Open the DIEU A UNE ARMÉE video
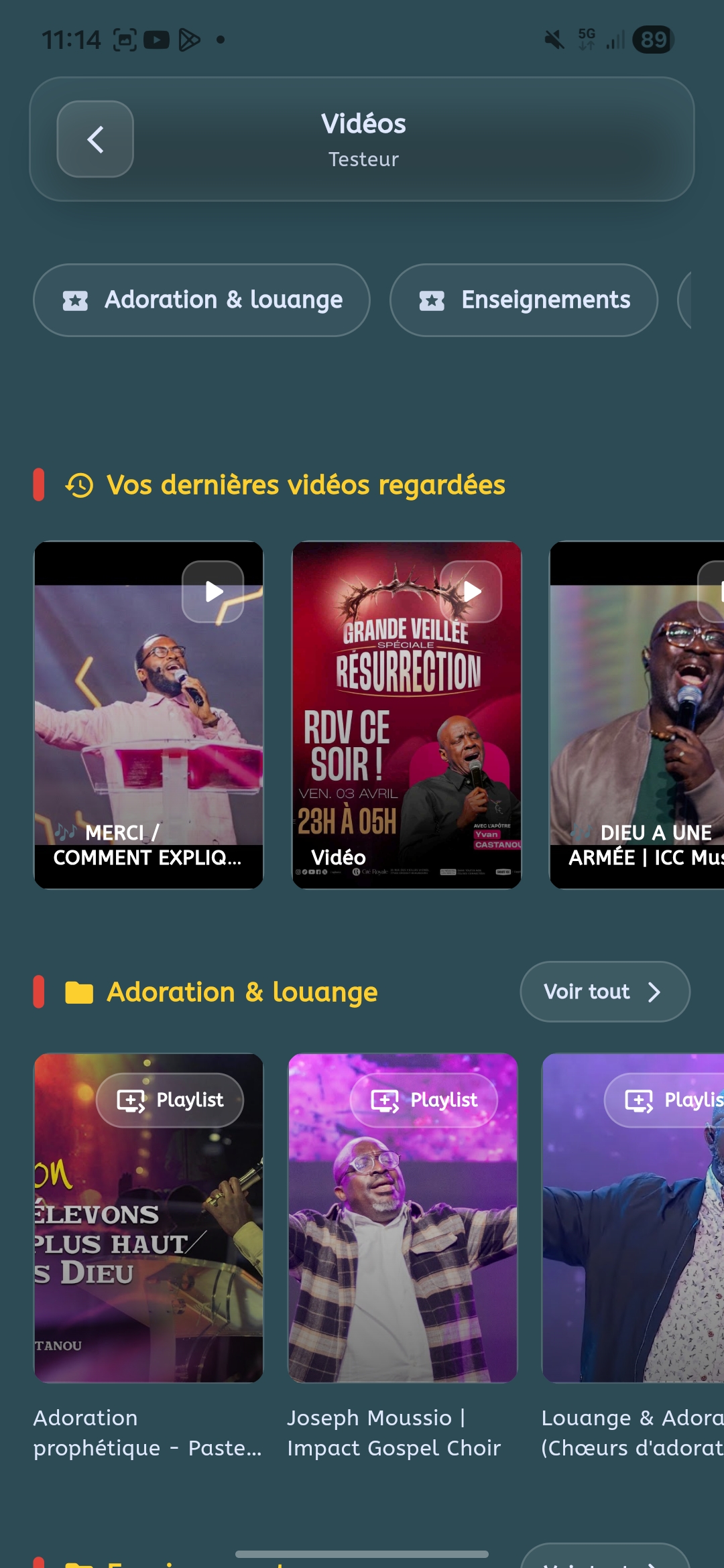724x1568 pixels. [637, 715]
